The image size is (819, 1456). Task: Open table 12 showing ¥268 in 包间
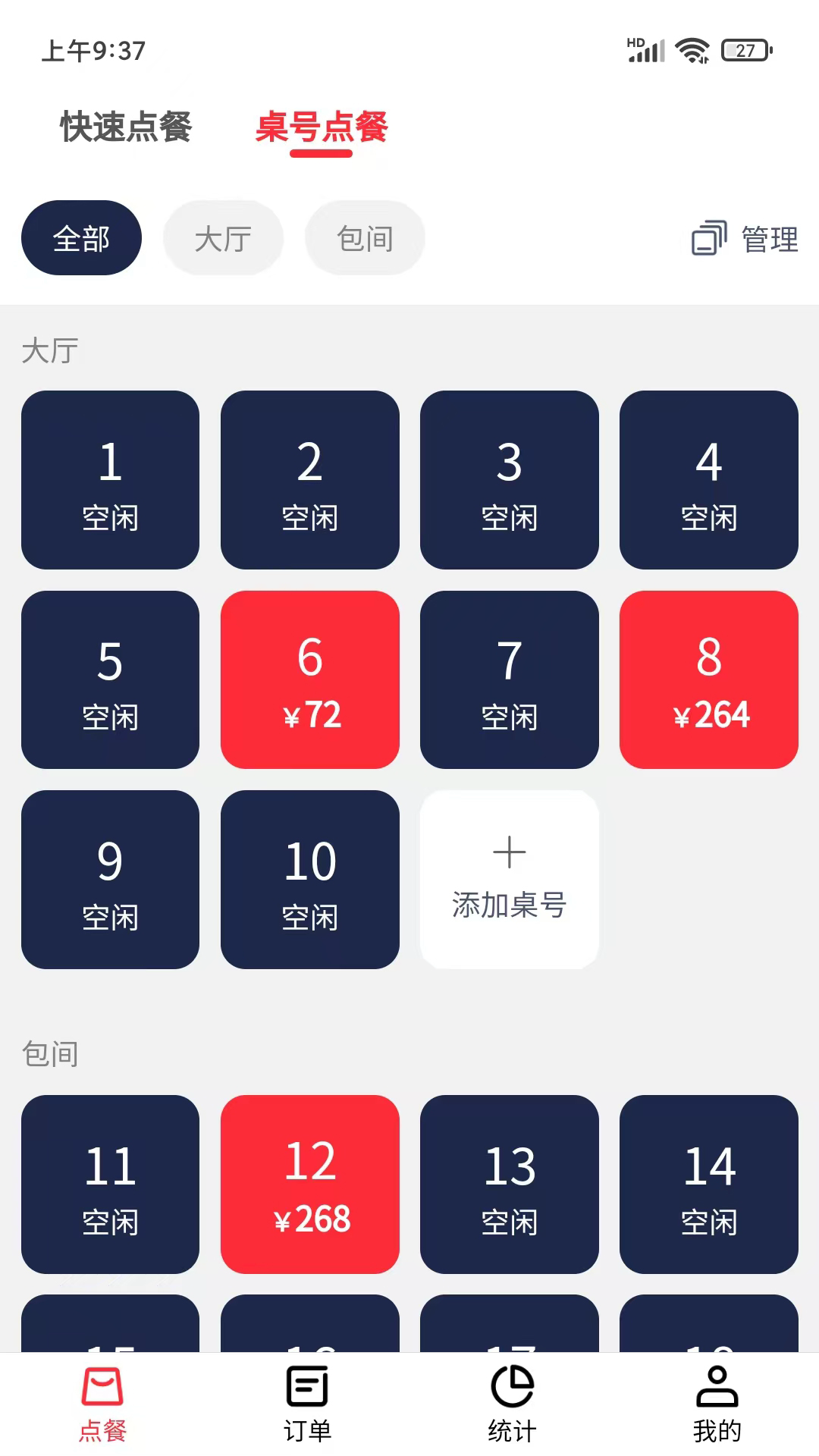[x=309, y=1185]
